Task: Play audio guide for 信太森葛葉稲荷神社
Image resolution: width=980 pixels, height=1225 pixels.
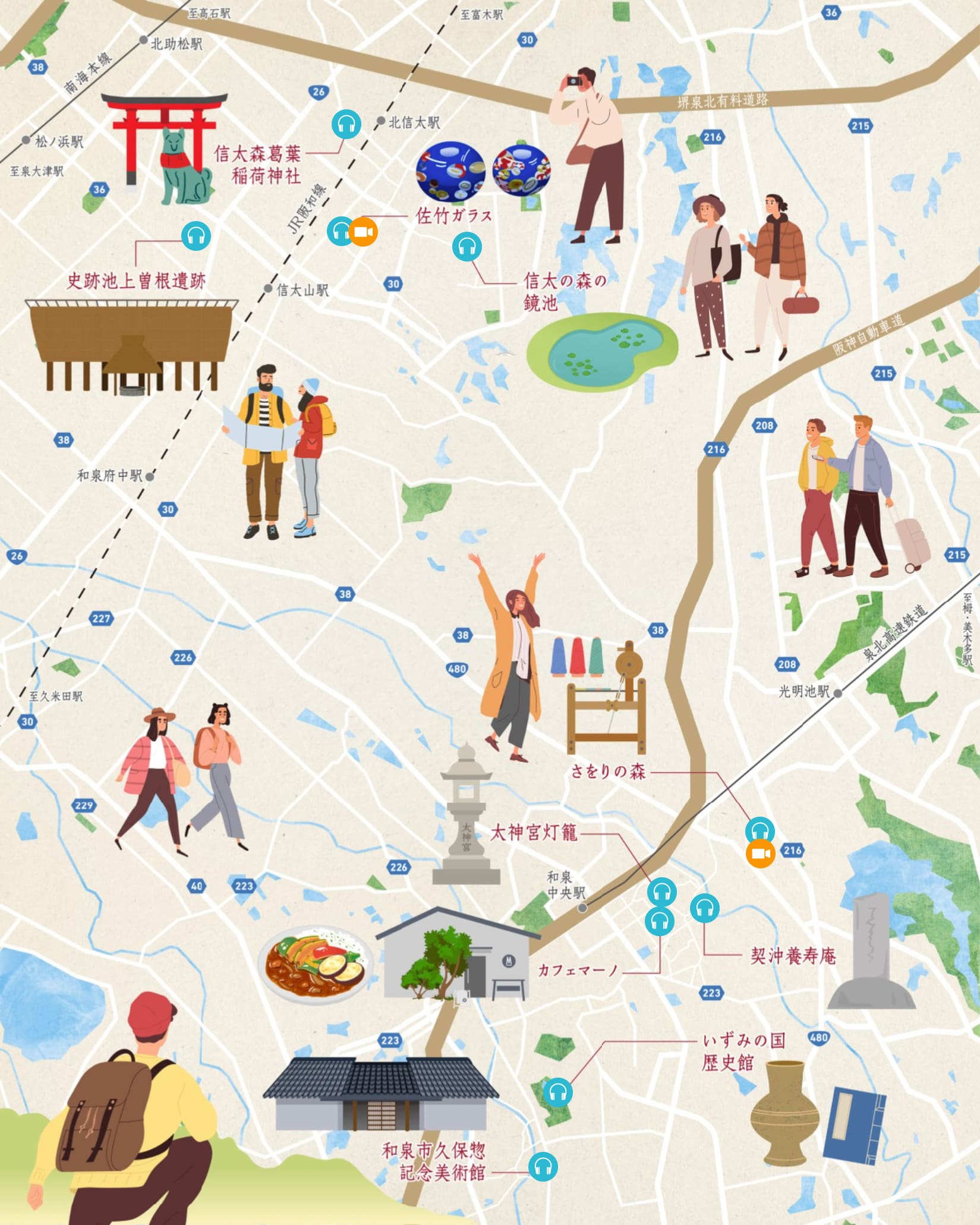Action: [346, 124]
